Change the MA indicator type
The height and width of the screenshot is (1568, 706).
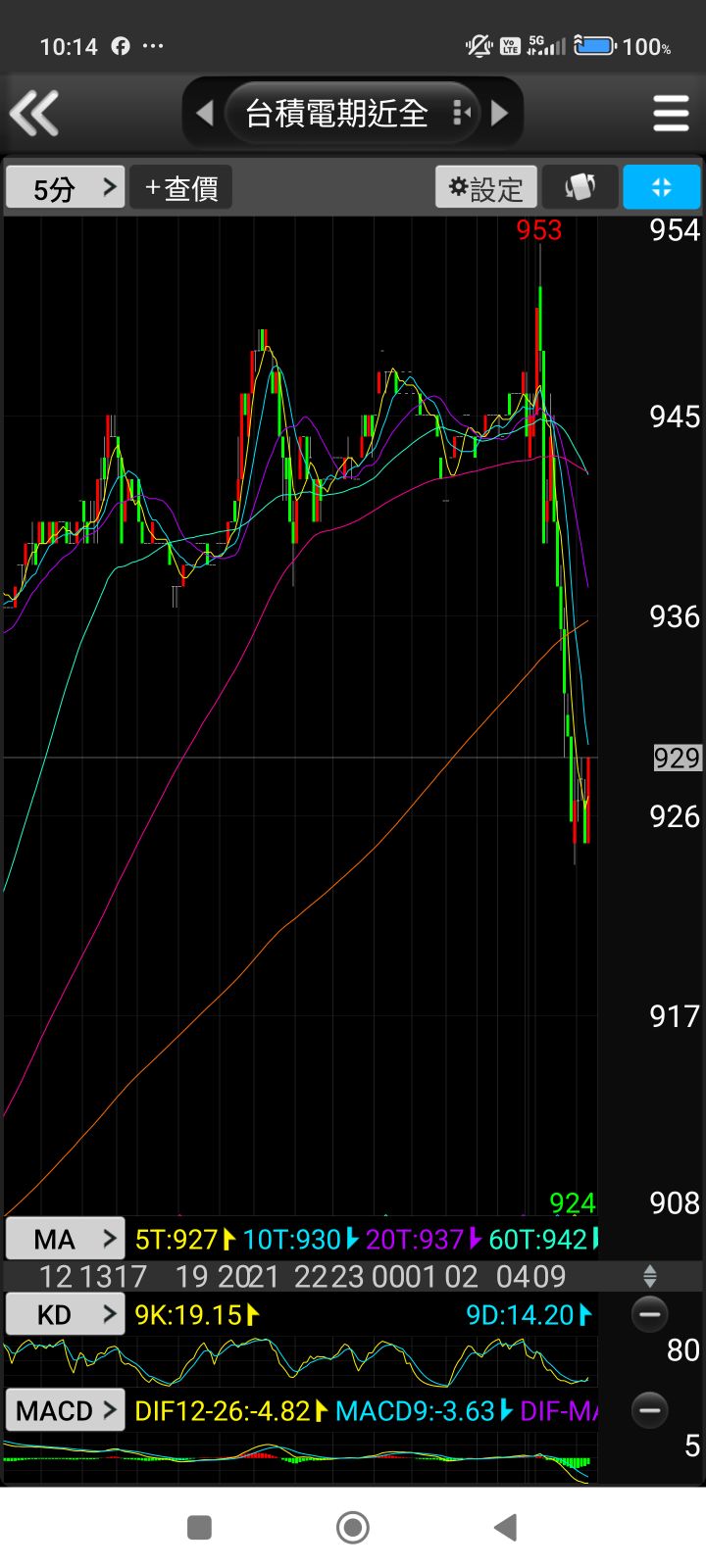65,1239
